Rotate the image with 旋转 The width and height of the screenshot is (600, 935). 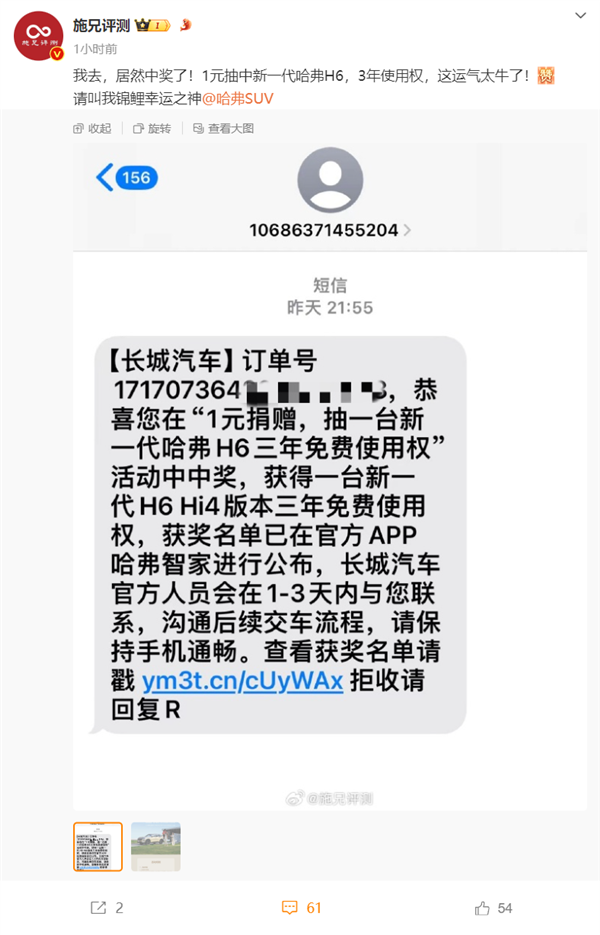(152, 129)
